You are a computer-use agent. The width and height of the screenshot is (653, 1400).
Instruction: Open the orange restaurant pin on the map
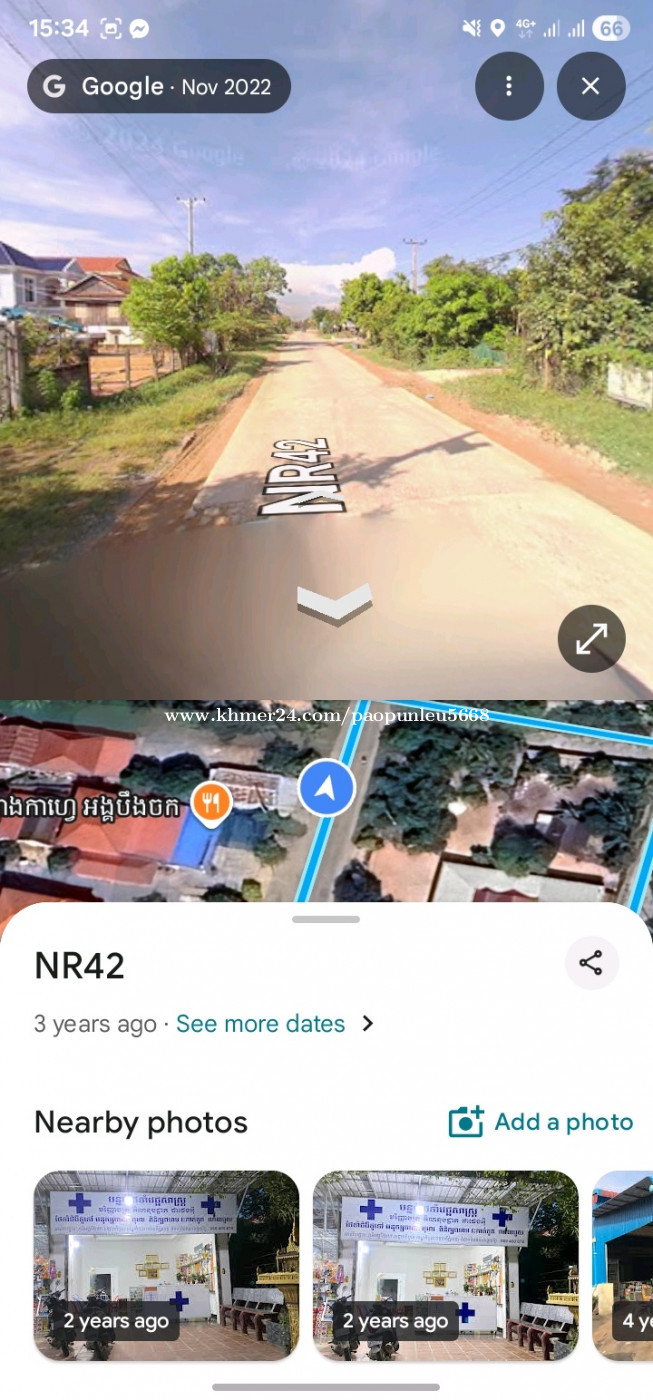[x=212, y=802]
